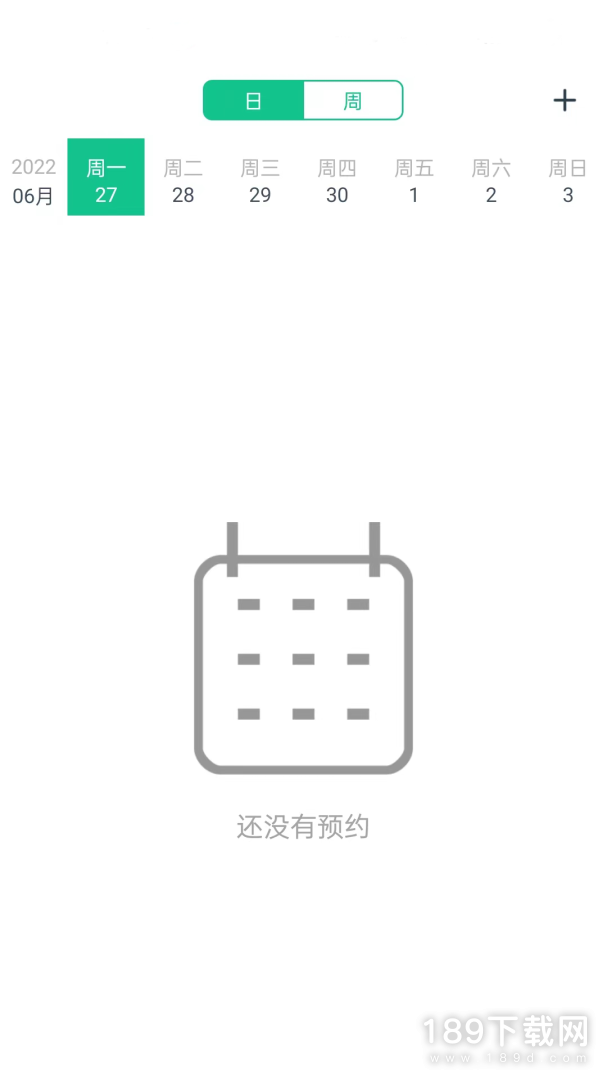Select 周五 1 in the date strip
The height and width of the screenshot is (1080, 607).
coord(414,181)
